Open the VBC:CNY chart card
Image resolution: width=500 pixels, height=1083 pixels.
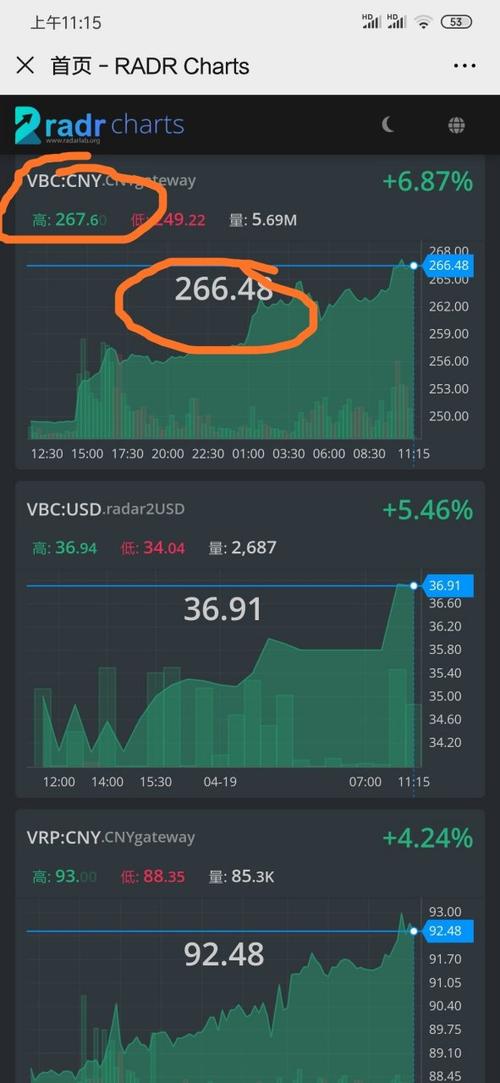pyautogui.click(x=250, y=314)
